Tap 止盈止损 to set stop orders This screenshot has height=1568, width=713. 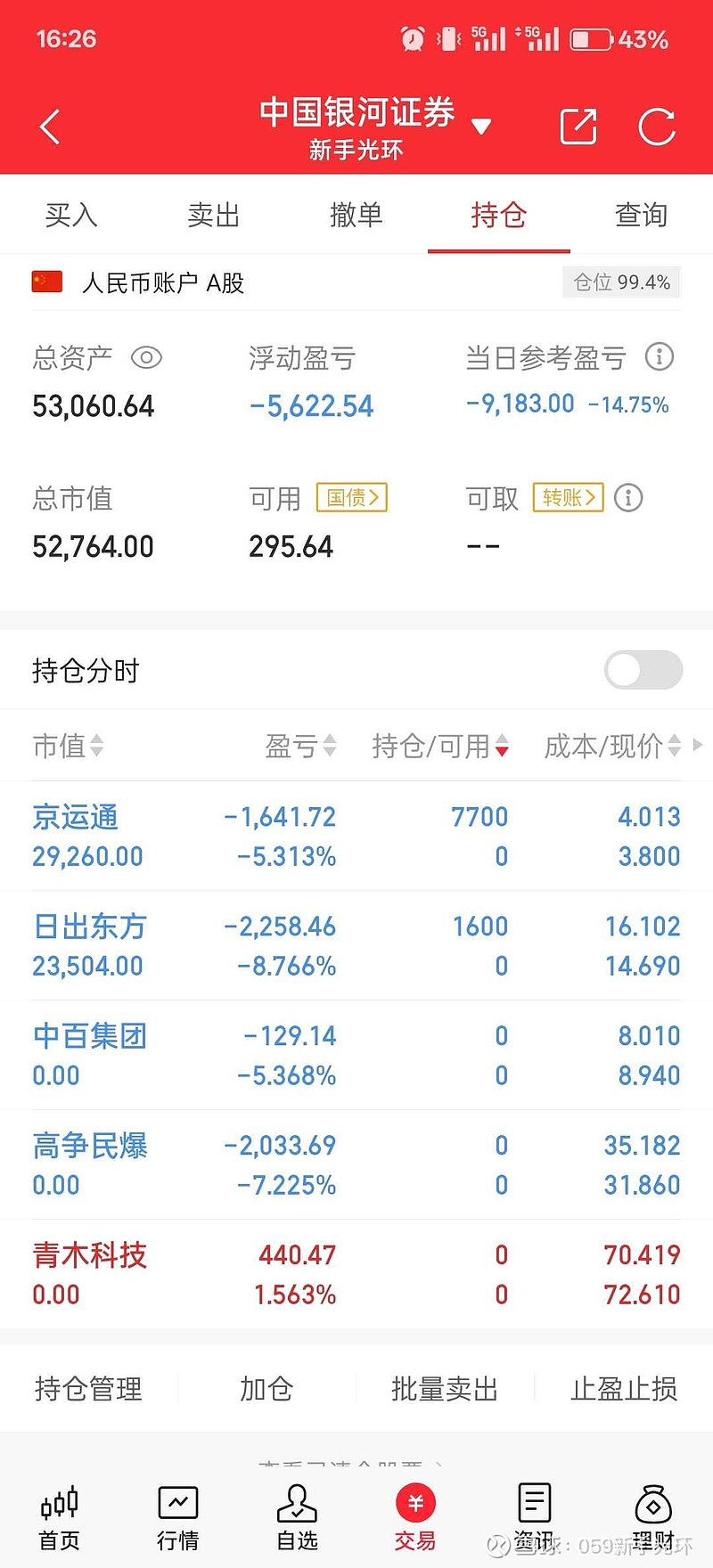tap(624, 1388)
